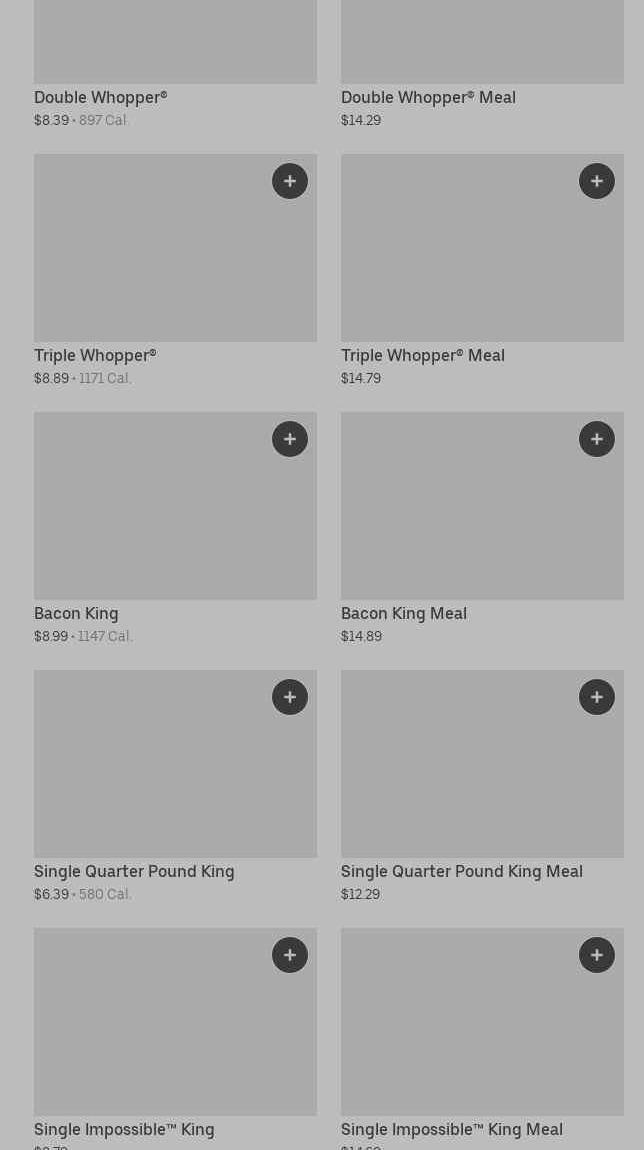Select the Single Quarter Pound King Meal card
This screenshot has height=1150, width=644.
(x=482, y=787)
